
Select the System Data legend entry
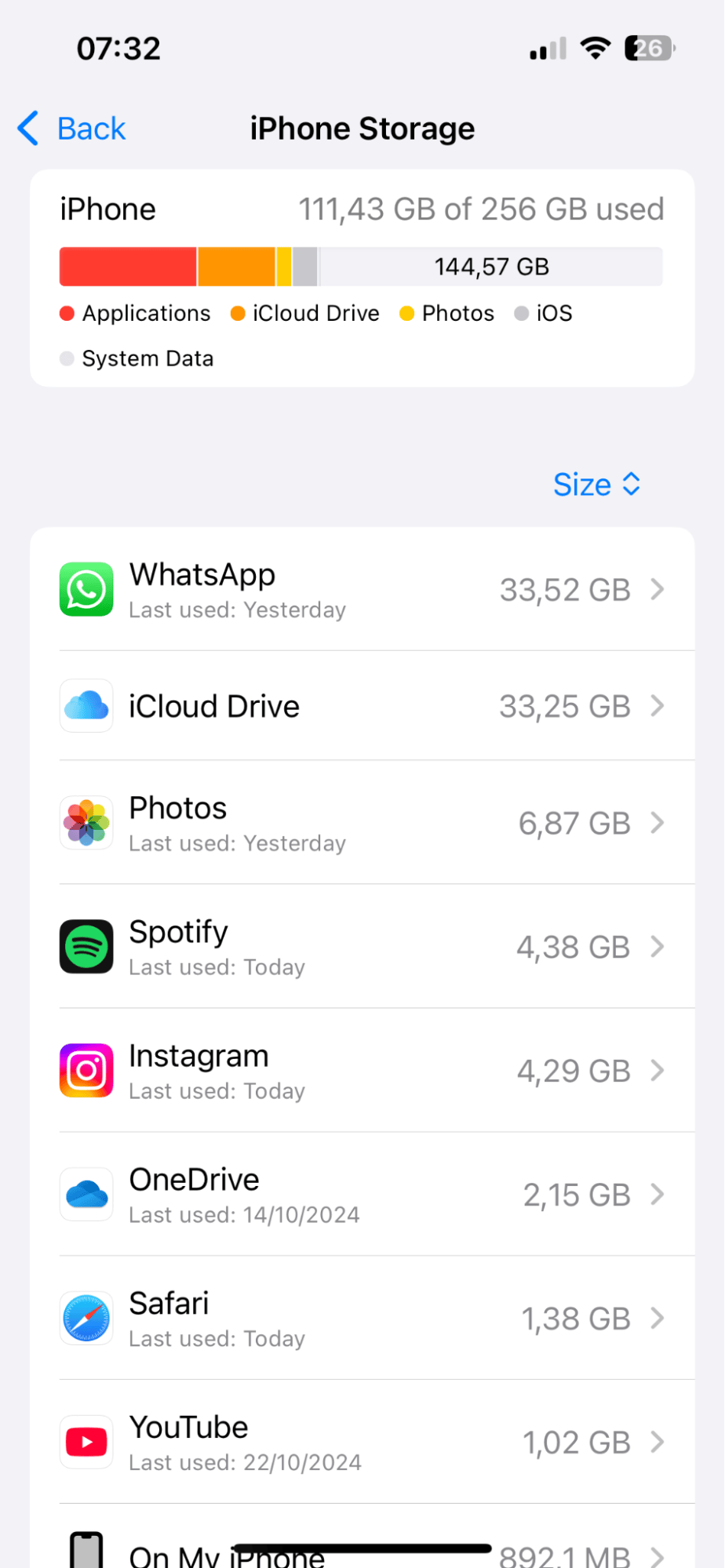tap(147, 358)
